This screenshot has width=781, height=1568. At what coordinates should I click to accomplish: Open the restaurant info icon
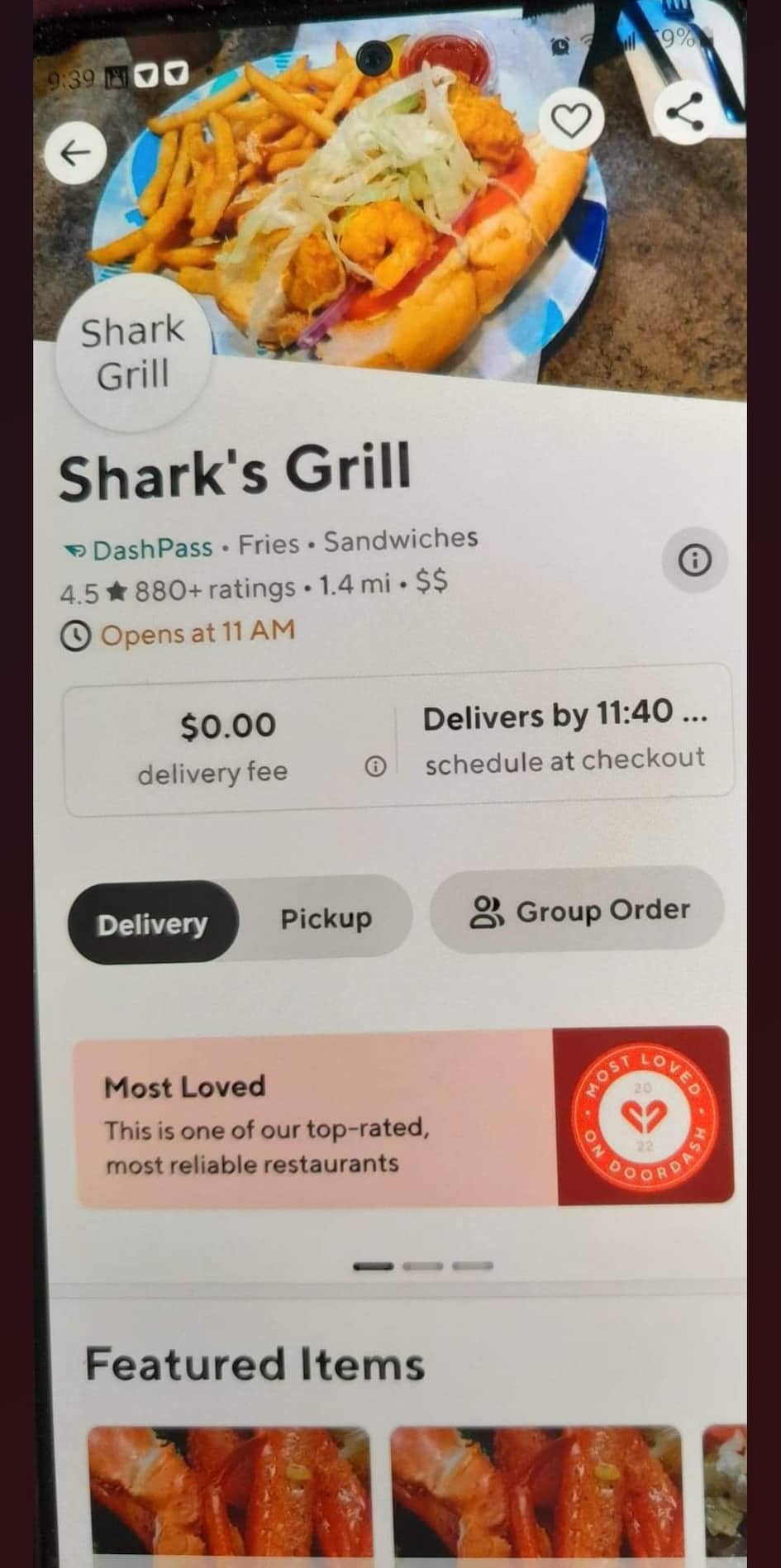click(694, 560)
